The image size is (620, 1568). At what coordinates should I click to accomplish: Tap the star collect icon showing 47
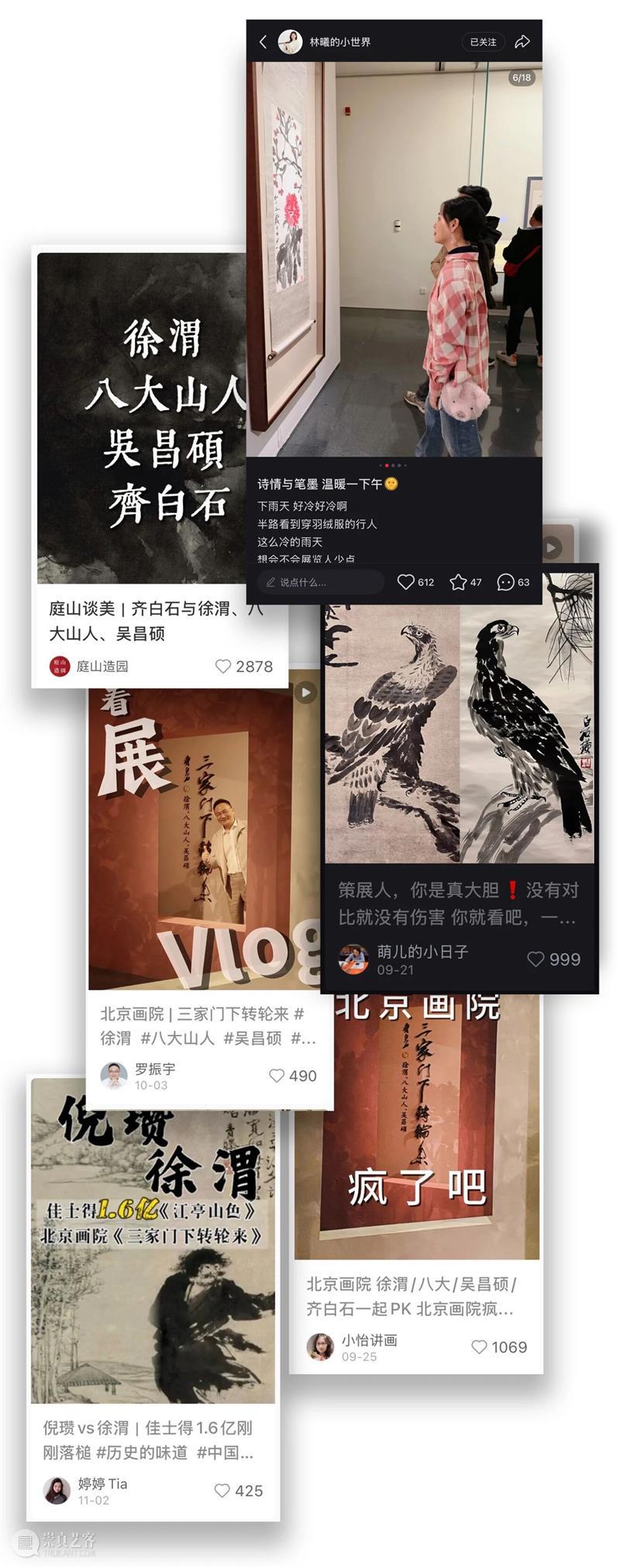point(459,582)
